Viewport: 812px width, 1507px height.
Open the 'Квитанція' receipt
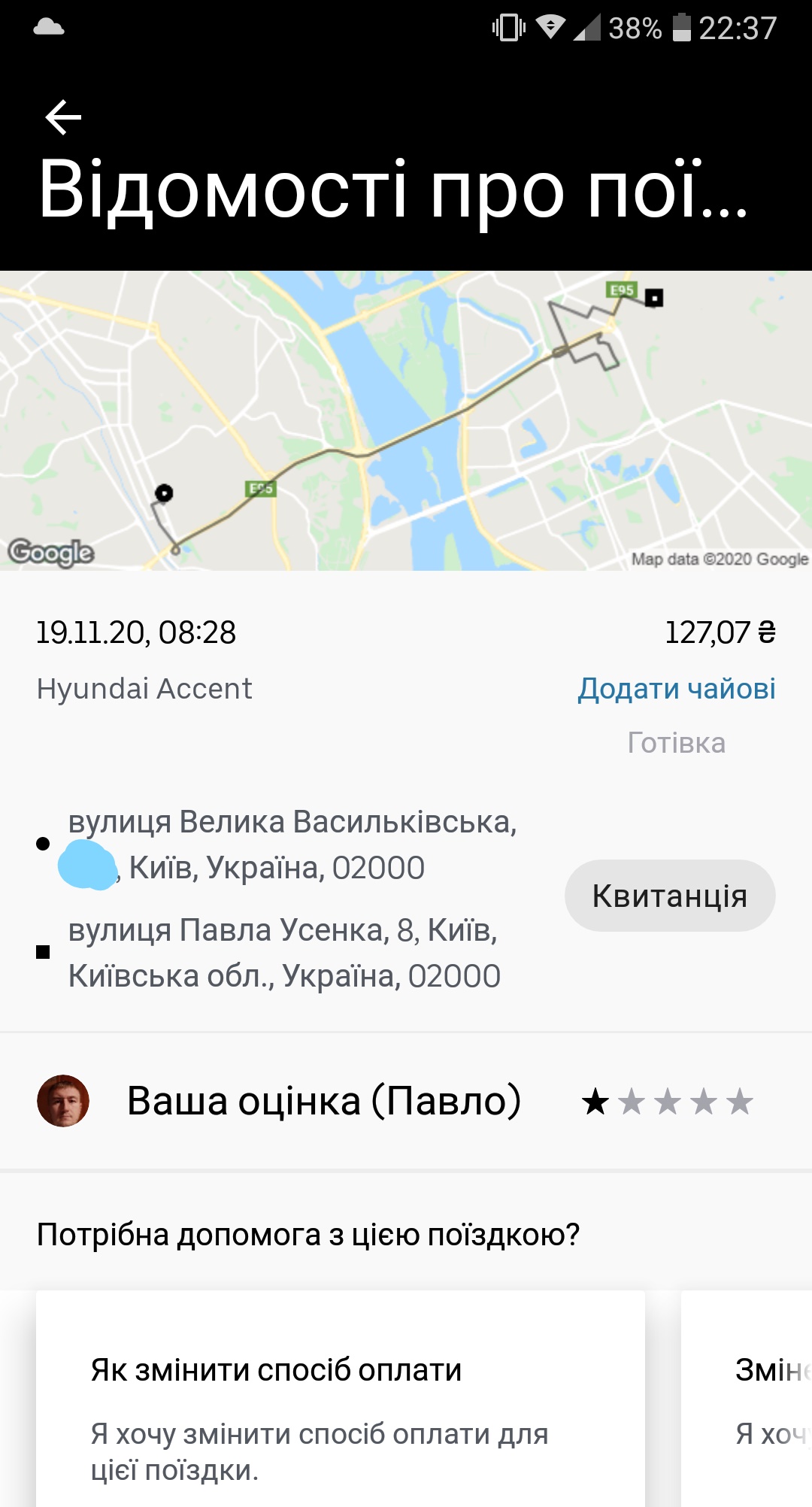pos(670,896)
